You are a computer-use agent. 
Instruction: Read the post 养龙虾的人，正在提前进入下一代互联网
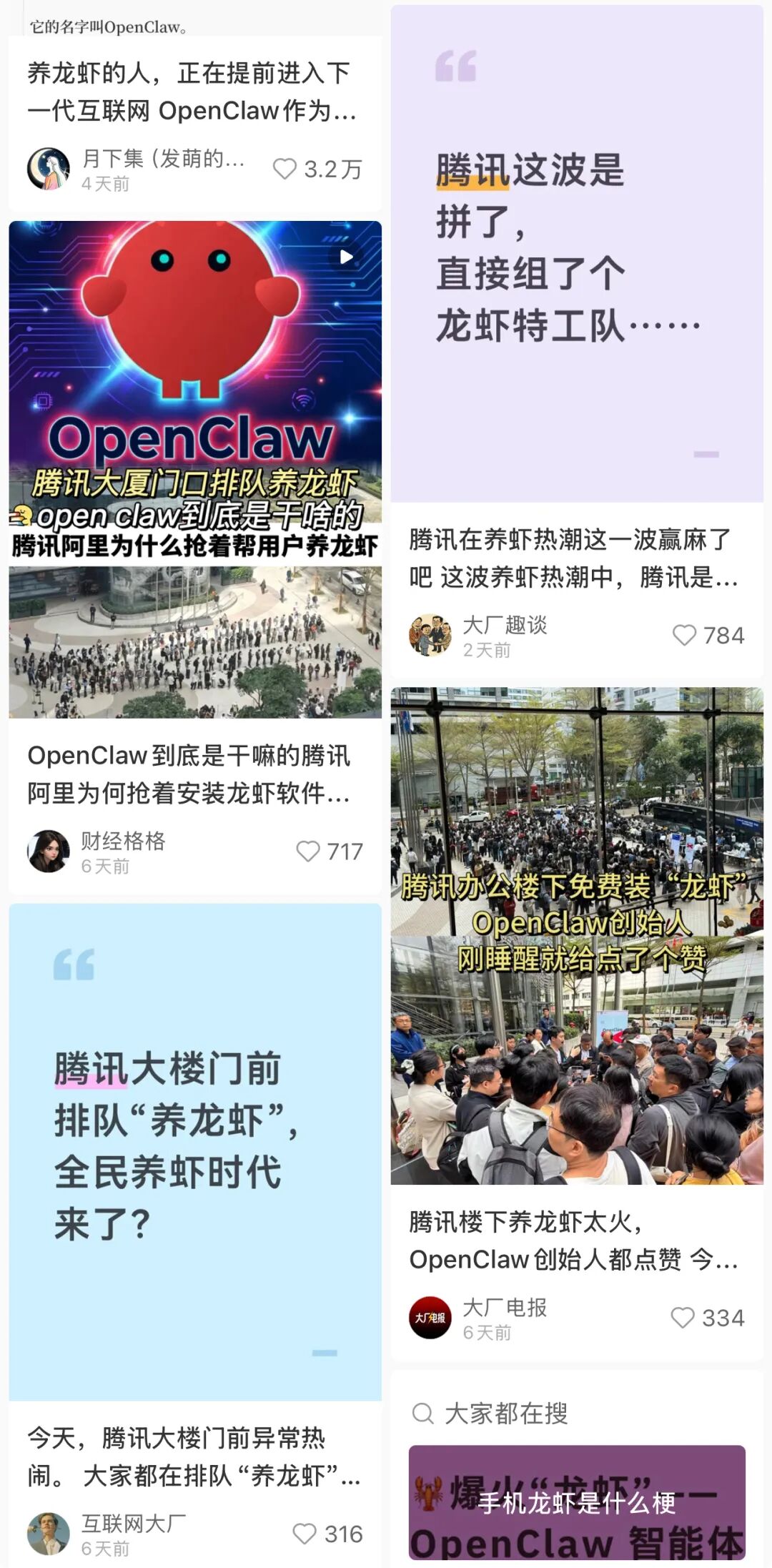coord(192,92)
